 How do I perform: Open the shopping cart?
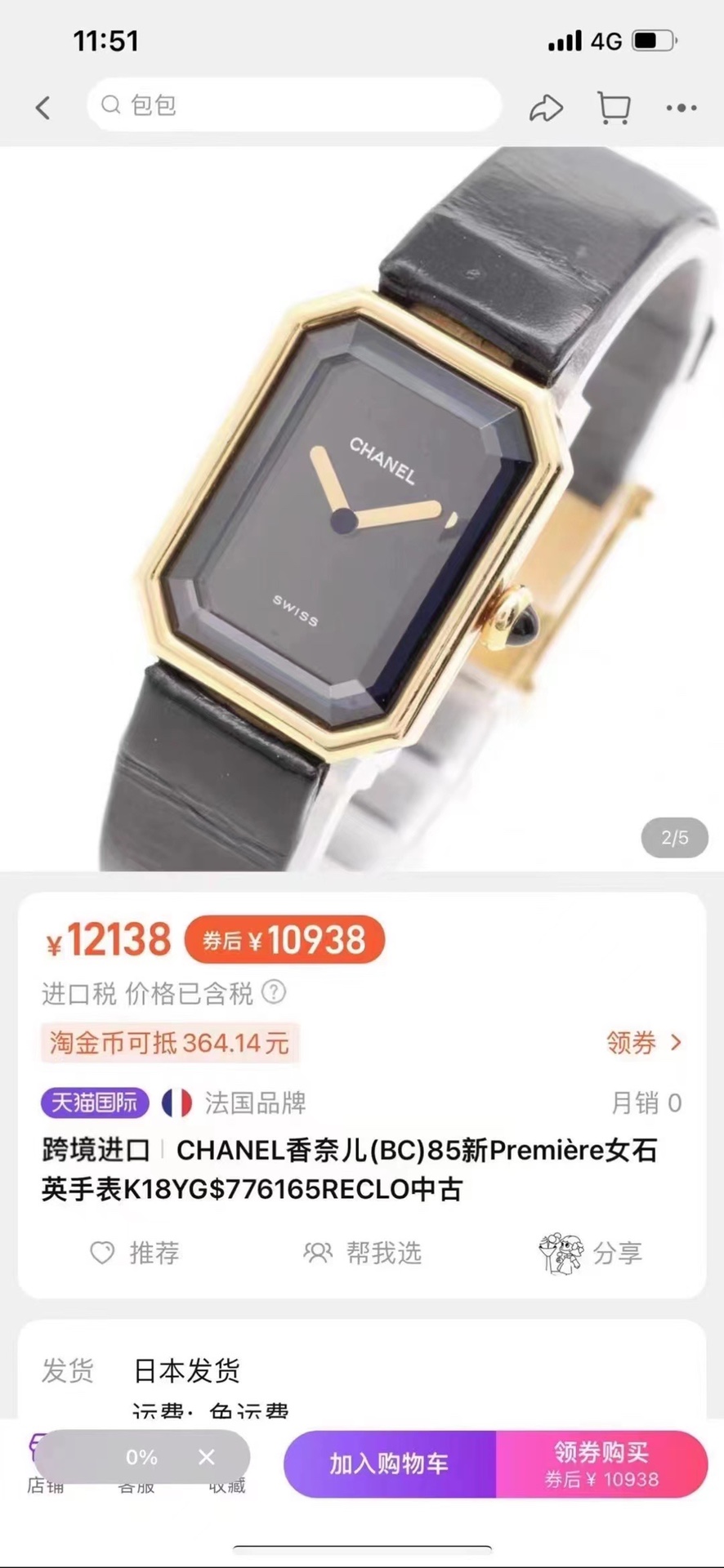click(x=614, y=108)
